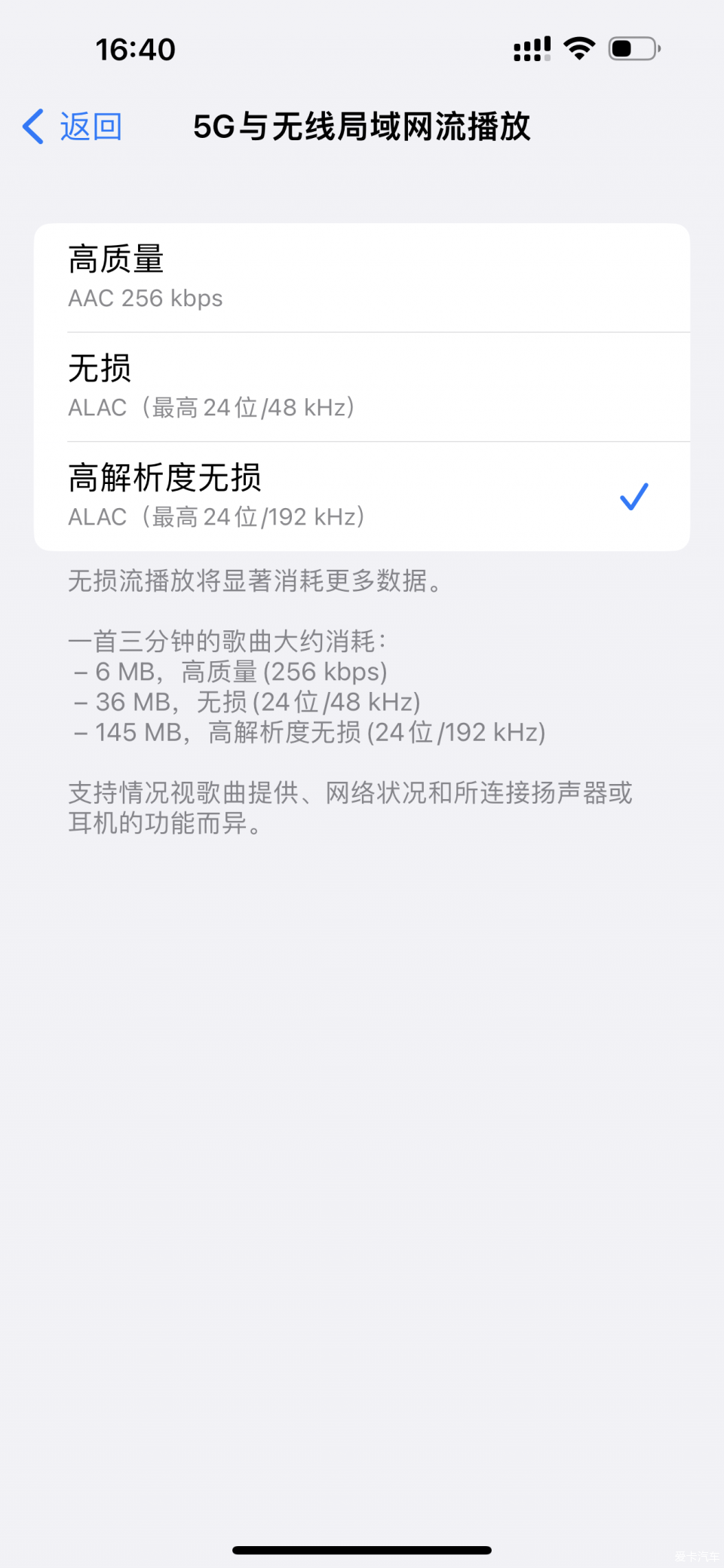The height and width of the screenshot is (1568, 724).
Task: Go back with the 返回 button
Action: point(72,127)
